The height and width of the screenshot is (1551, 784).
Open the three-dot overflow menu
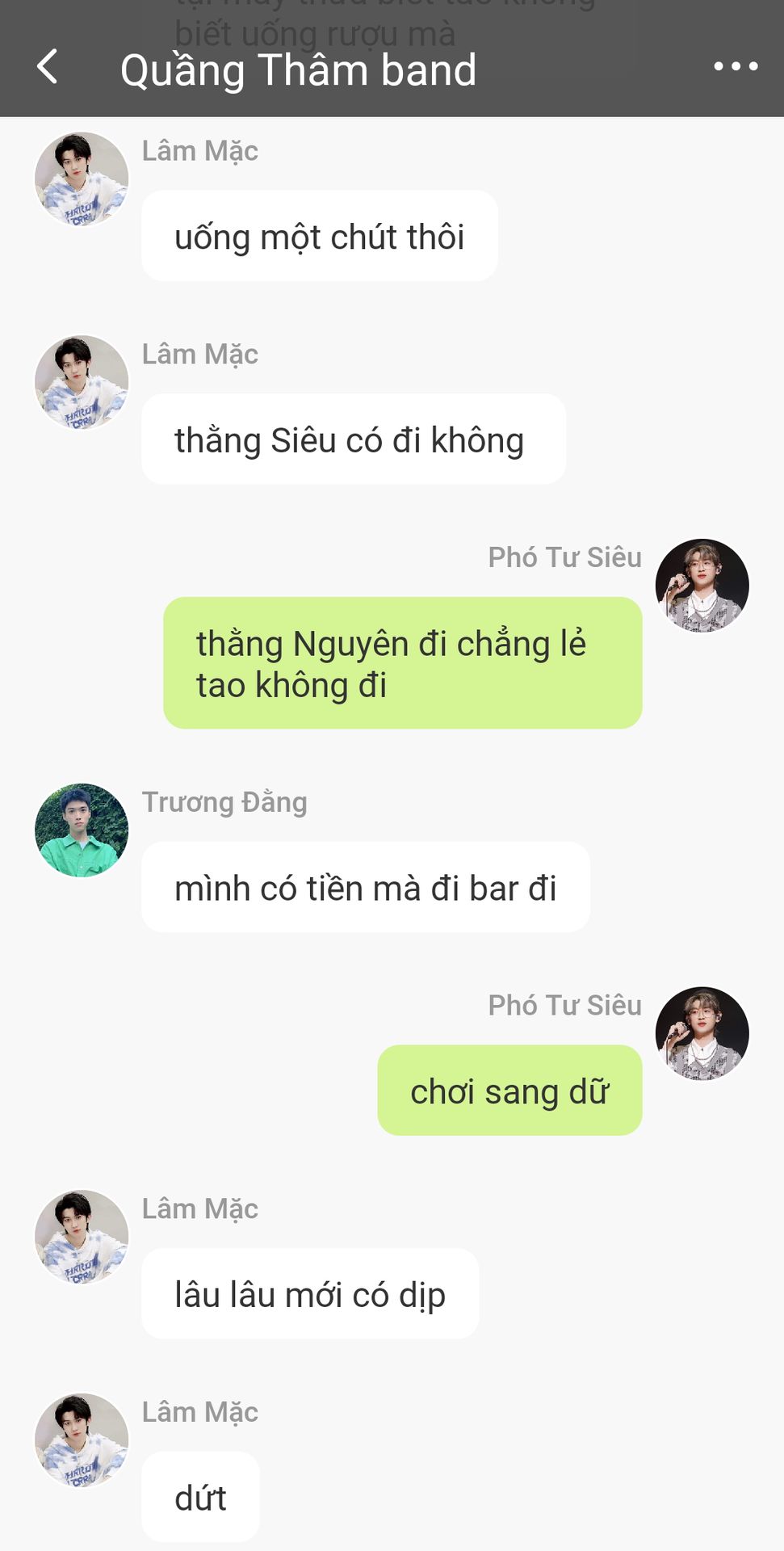(736, 67)
